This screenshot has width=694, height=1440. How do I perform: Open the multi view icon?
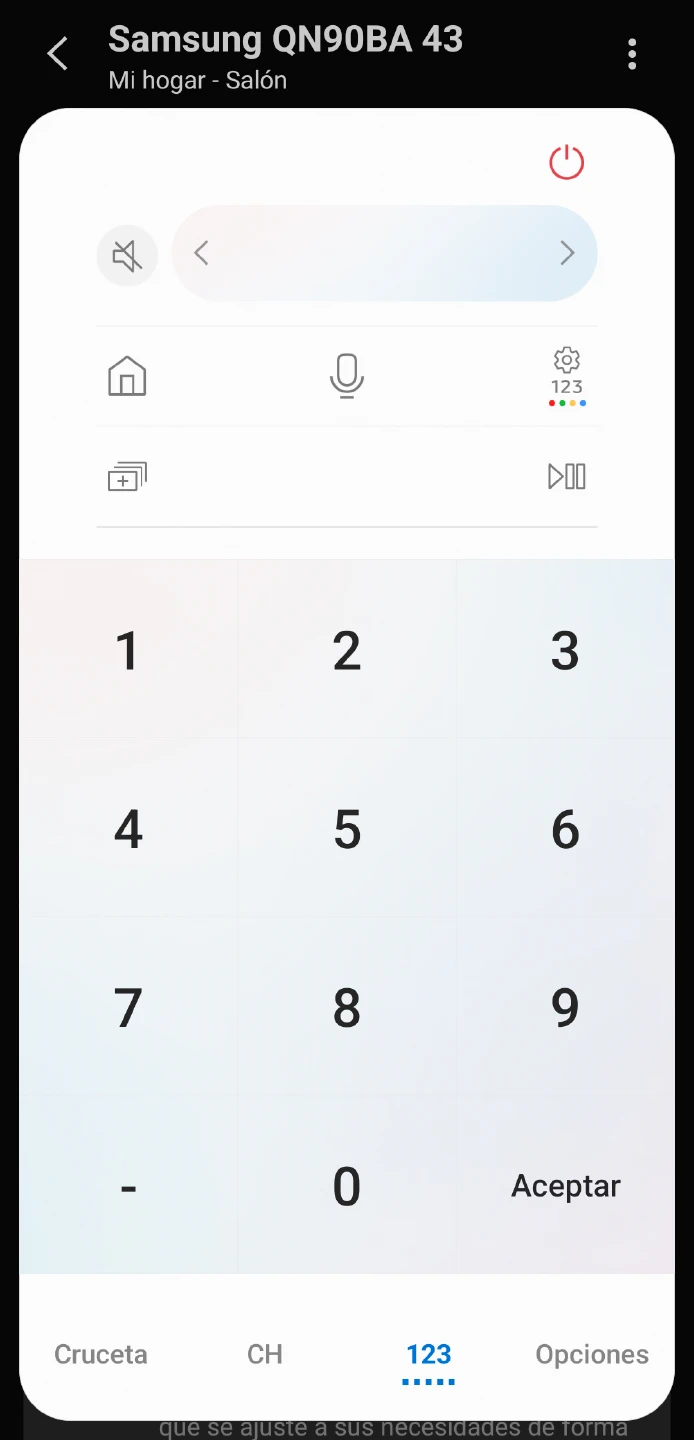(127, 477)
